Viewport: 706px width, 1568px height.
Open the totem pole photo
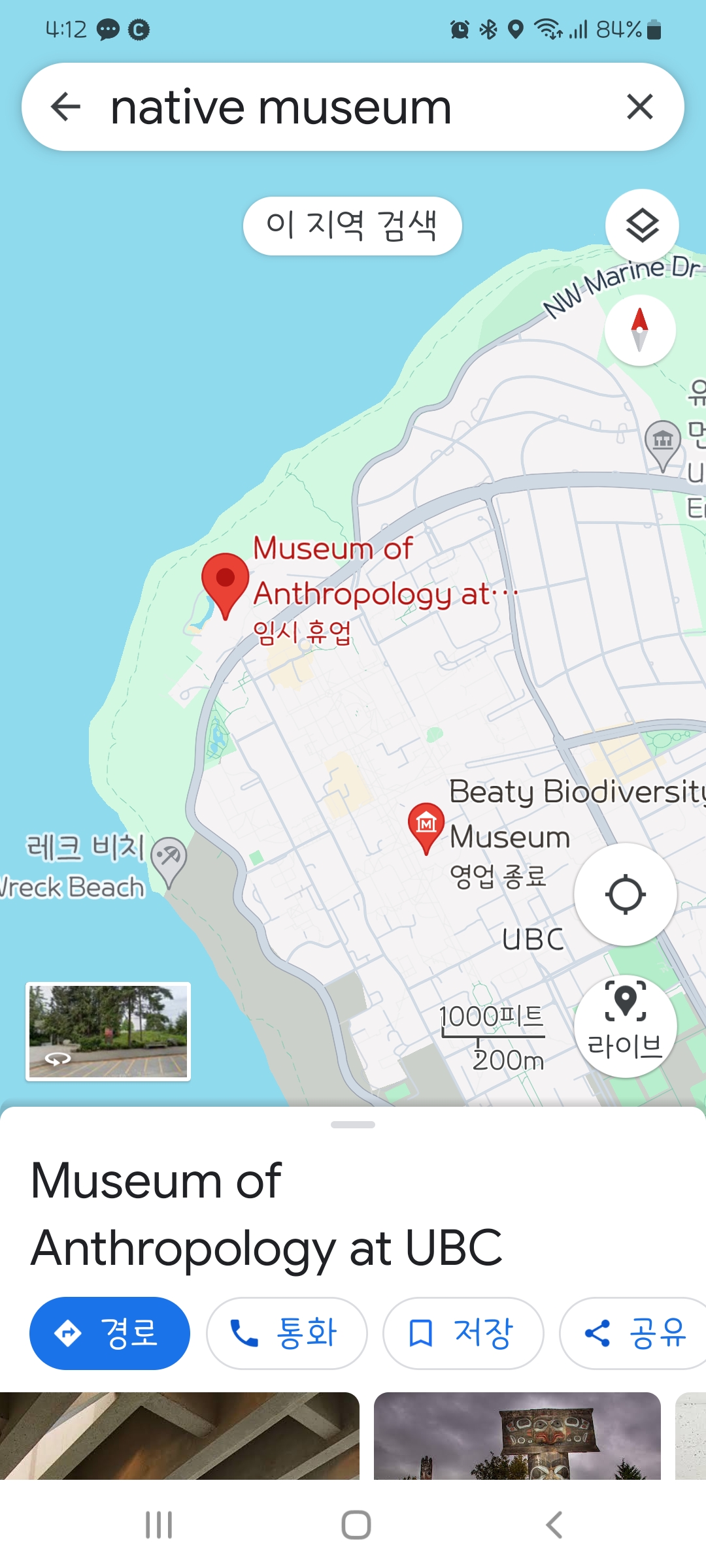[517, 1436]
